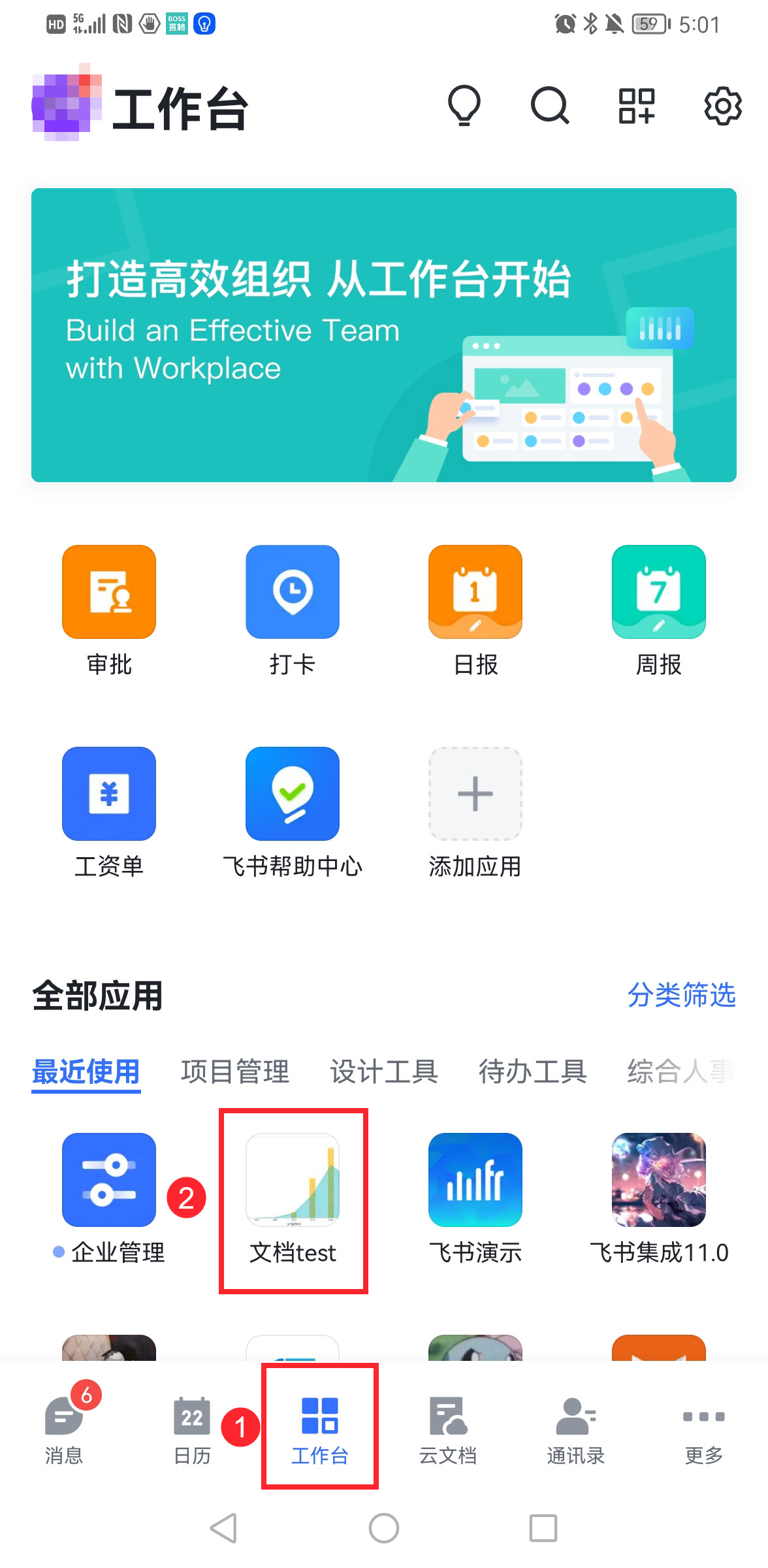Launch the 打卡 attendance app
The width and height of the screenshot is (768, 1568).
(x=293, y=592)
